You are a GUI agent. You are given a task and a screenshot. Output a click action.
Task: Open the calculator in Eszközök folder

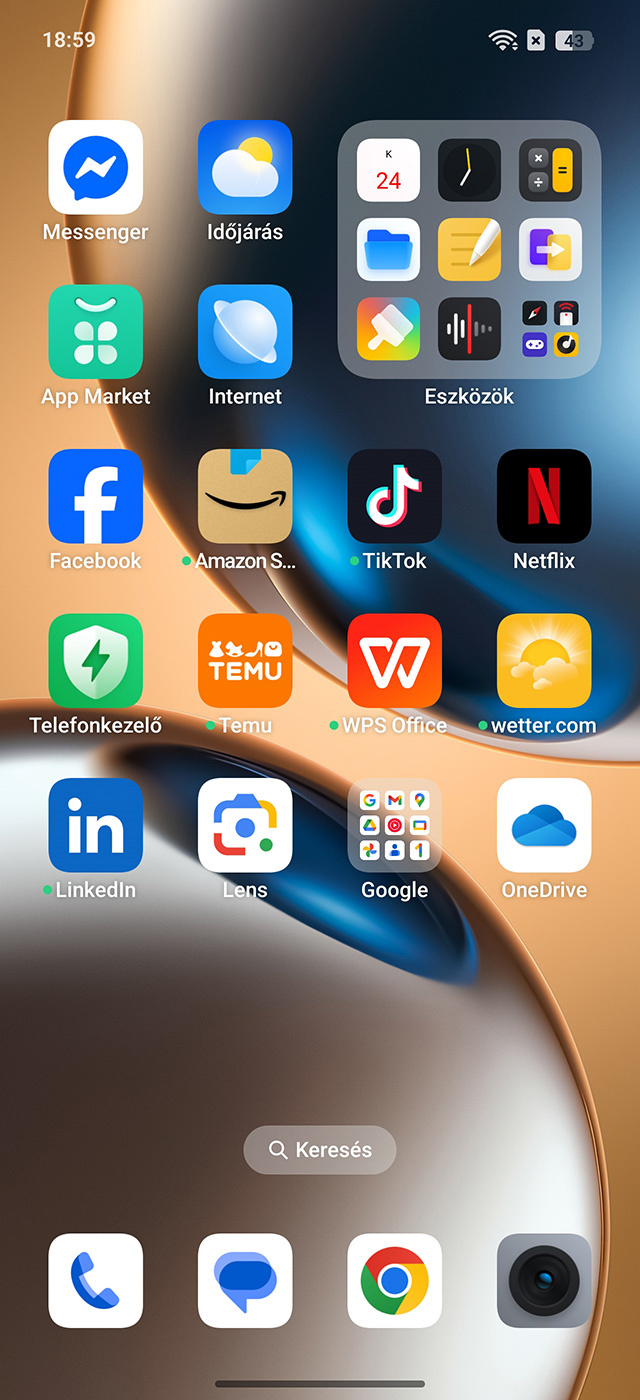coord(550,170)
